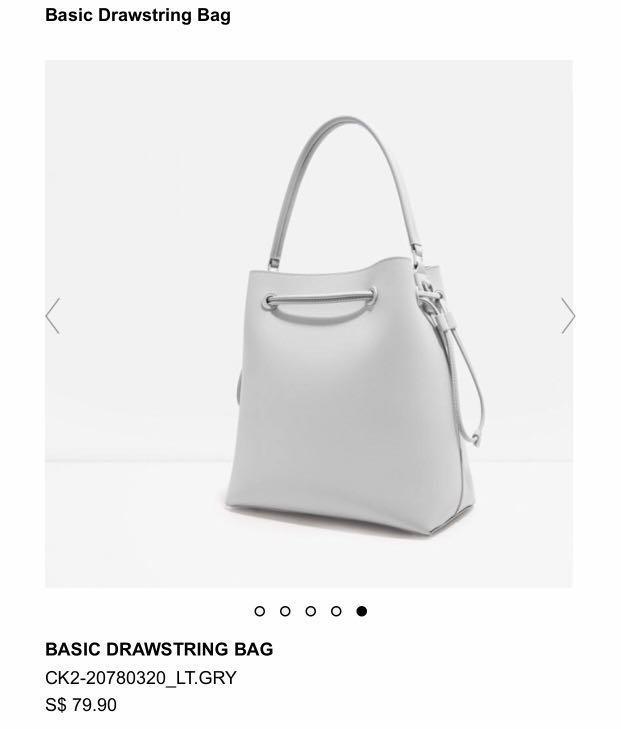Image resolution: width=621 pixels, height=729 pixels.
Task: Go to the next product image
Action: point(567,316)
